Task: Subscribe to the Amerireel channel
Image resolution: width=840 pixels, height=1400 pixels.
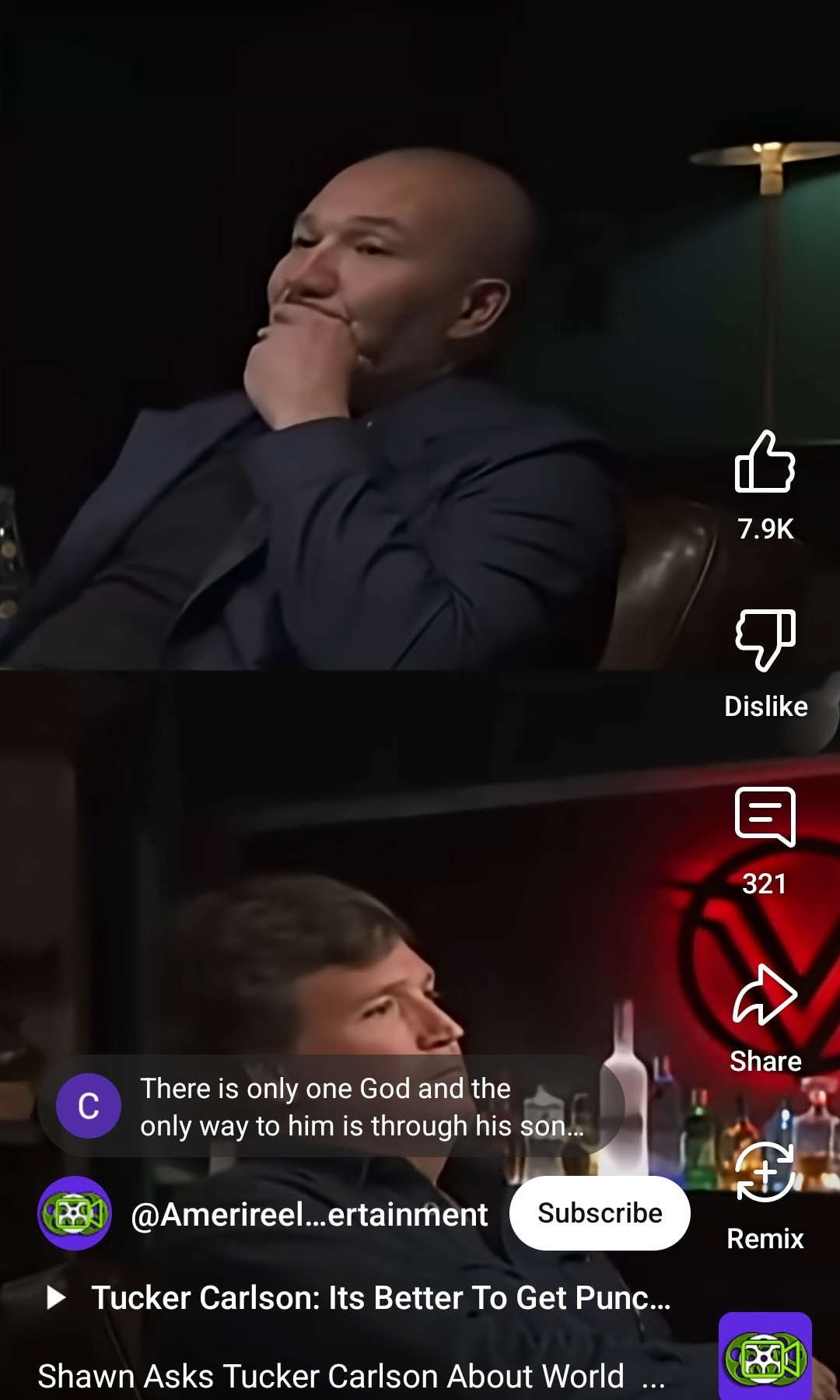Action: 599,1213
